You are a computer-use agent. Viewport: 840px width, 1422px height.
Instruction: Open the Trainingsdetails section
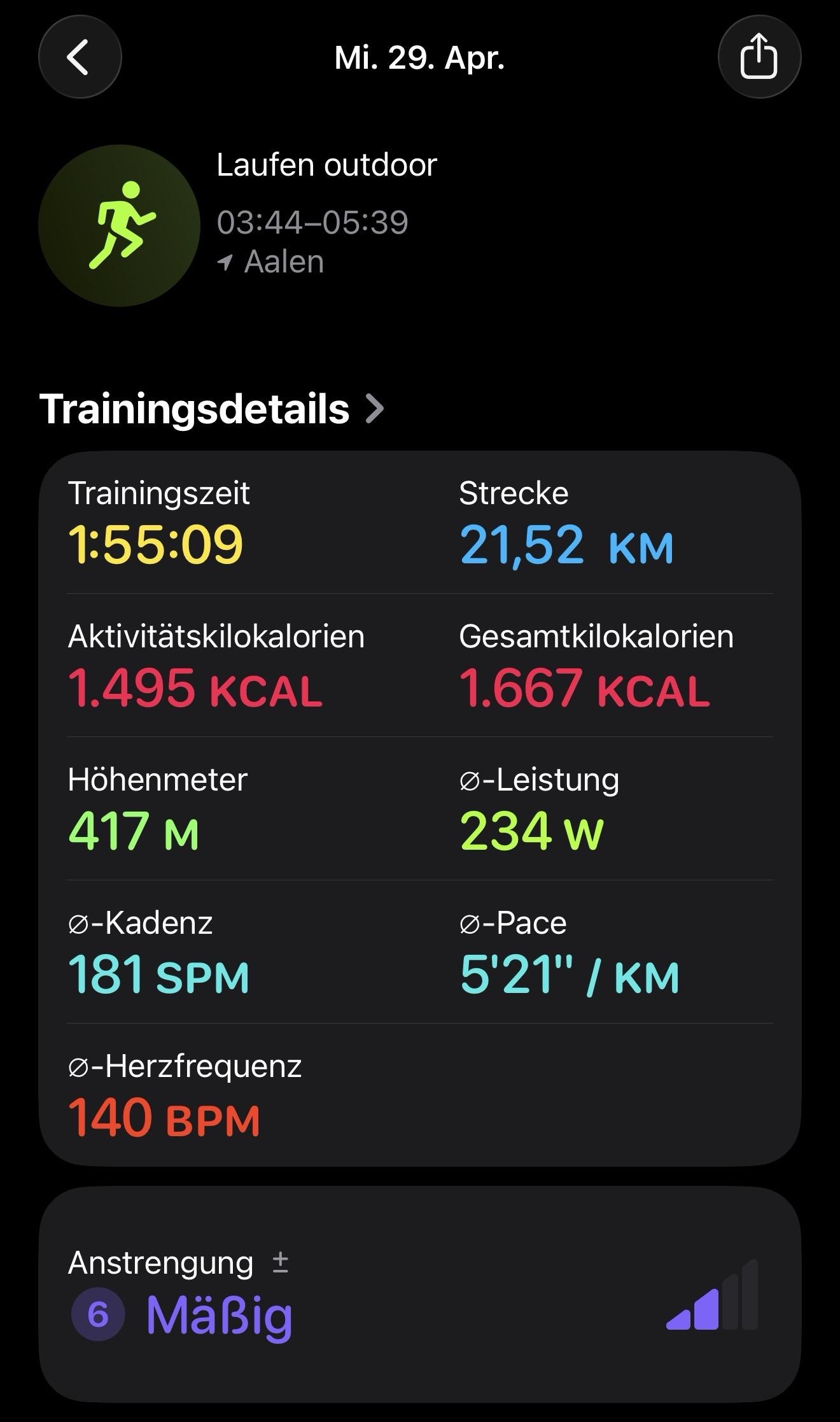click(211, 409)
